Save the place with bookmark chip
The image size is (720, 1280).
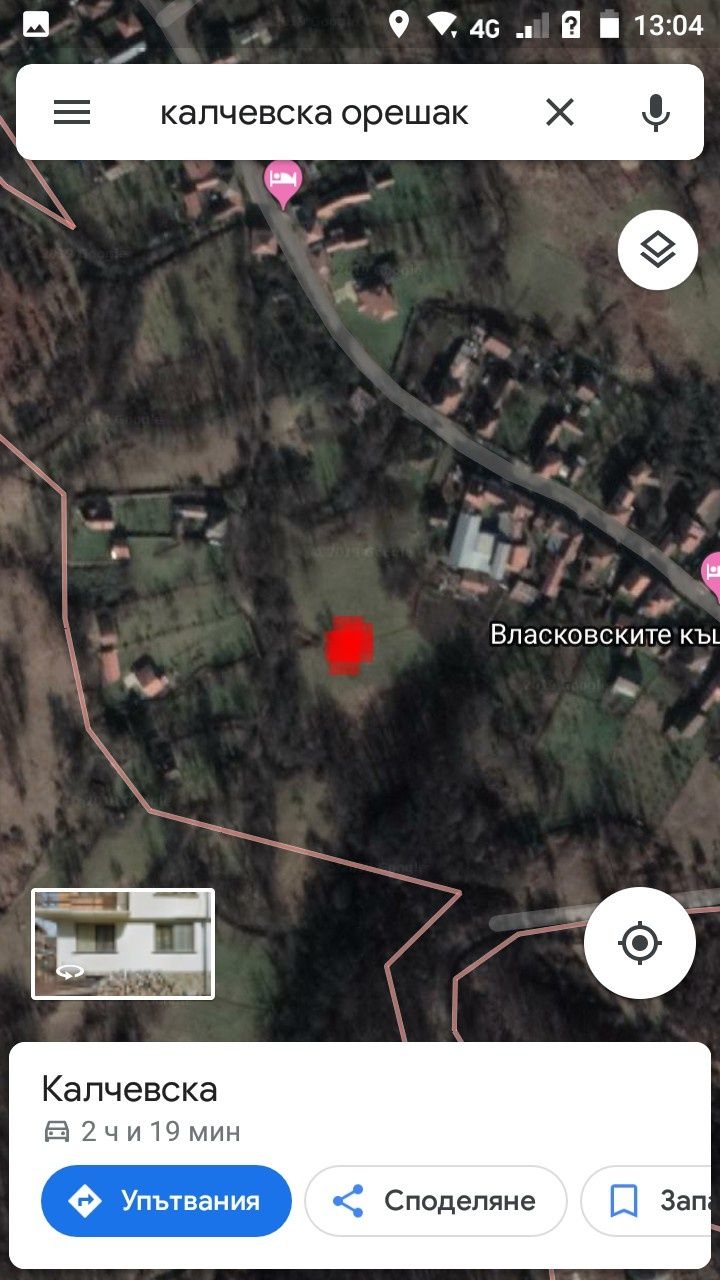coord(650,1201)
